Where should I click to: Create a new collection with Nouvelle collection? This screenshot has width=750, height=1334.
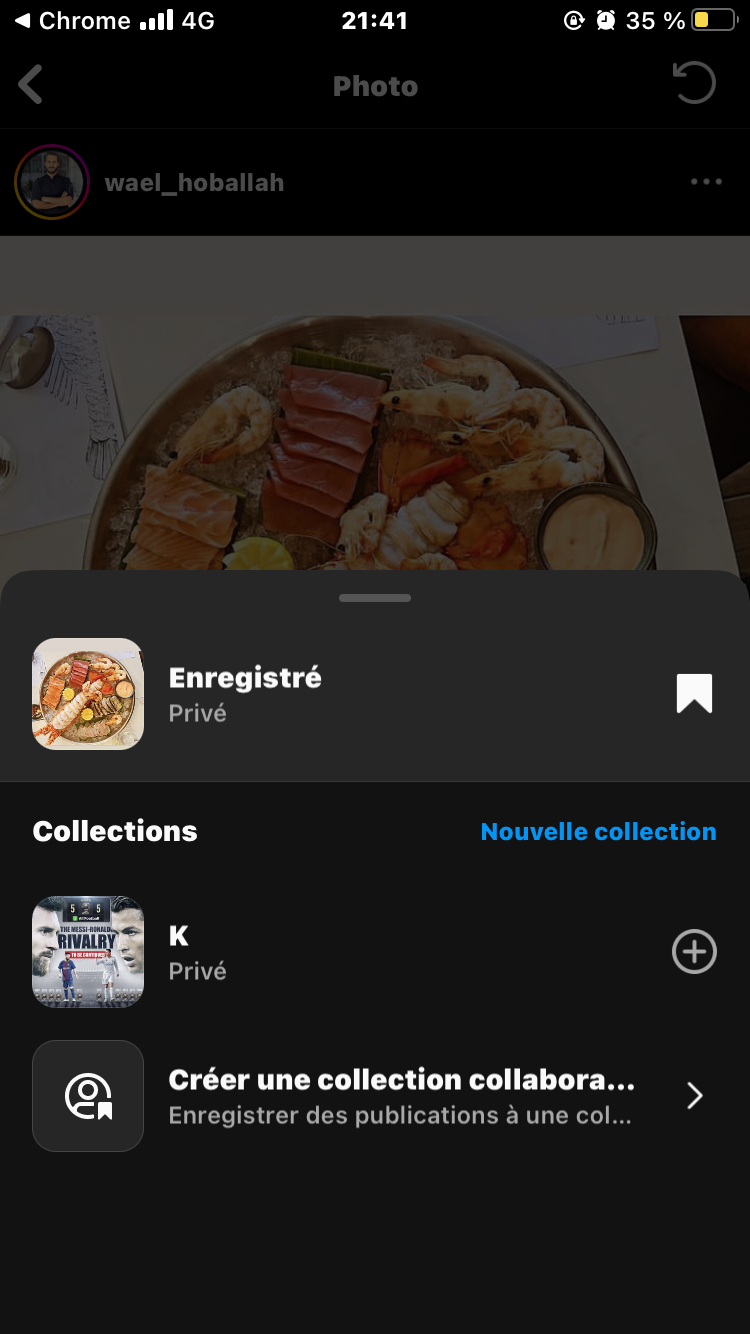(598, 832)
